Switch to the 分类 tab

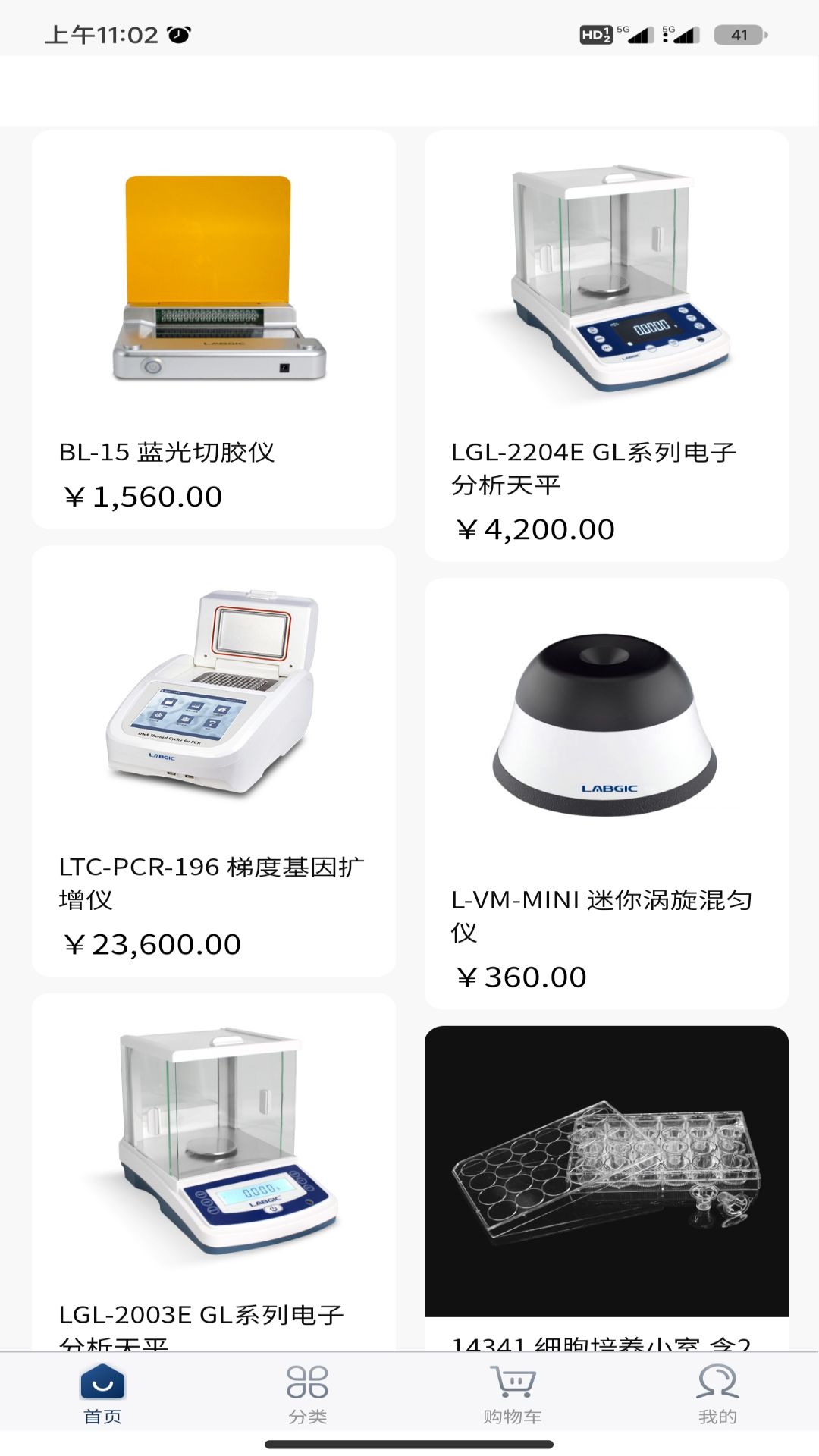coord(307,1394)
